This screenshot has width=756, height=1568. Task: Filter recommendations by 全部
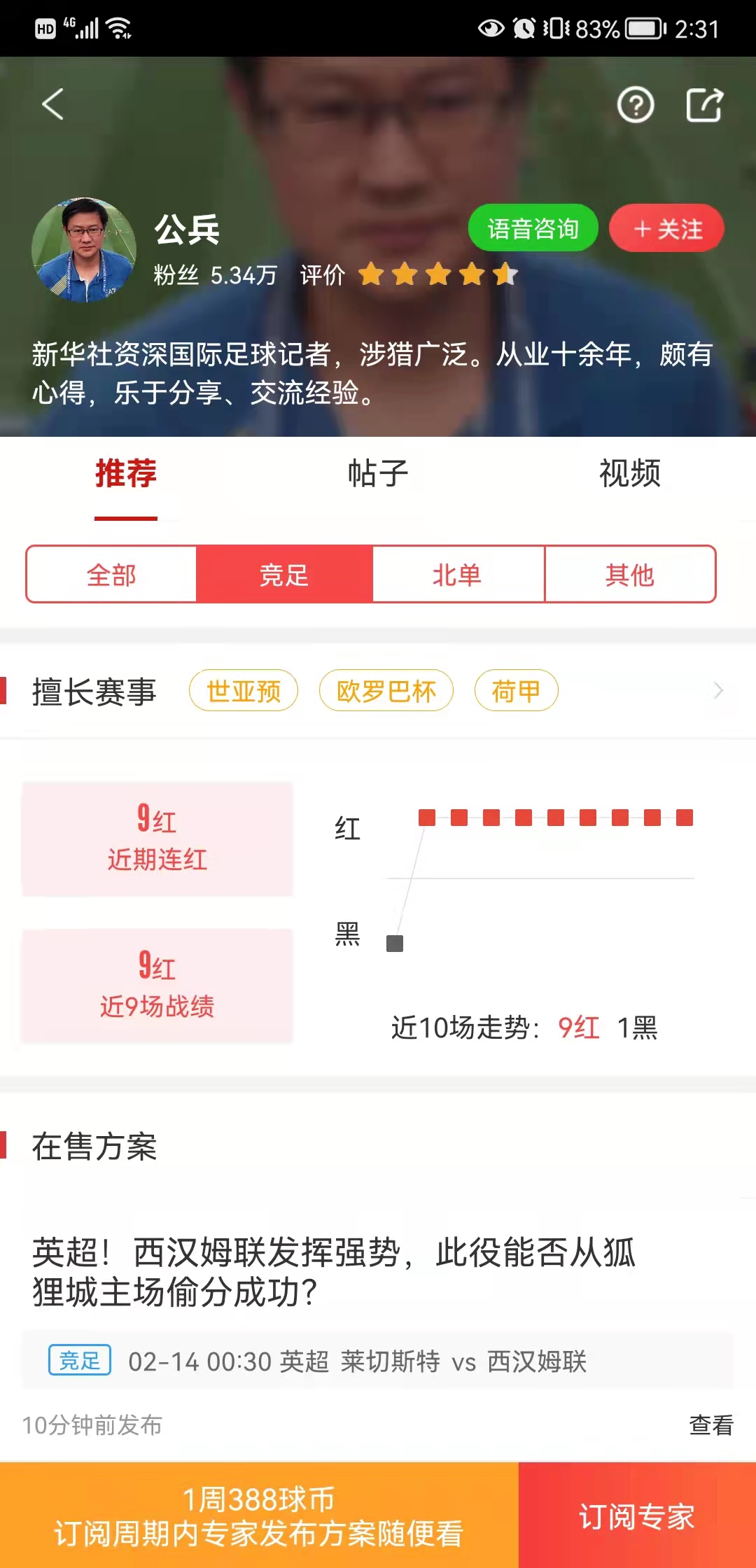[x=111, y=575]
